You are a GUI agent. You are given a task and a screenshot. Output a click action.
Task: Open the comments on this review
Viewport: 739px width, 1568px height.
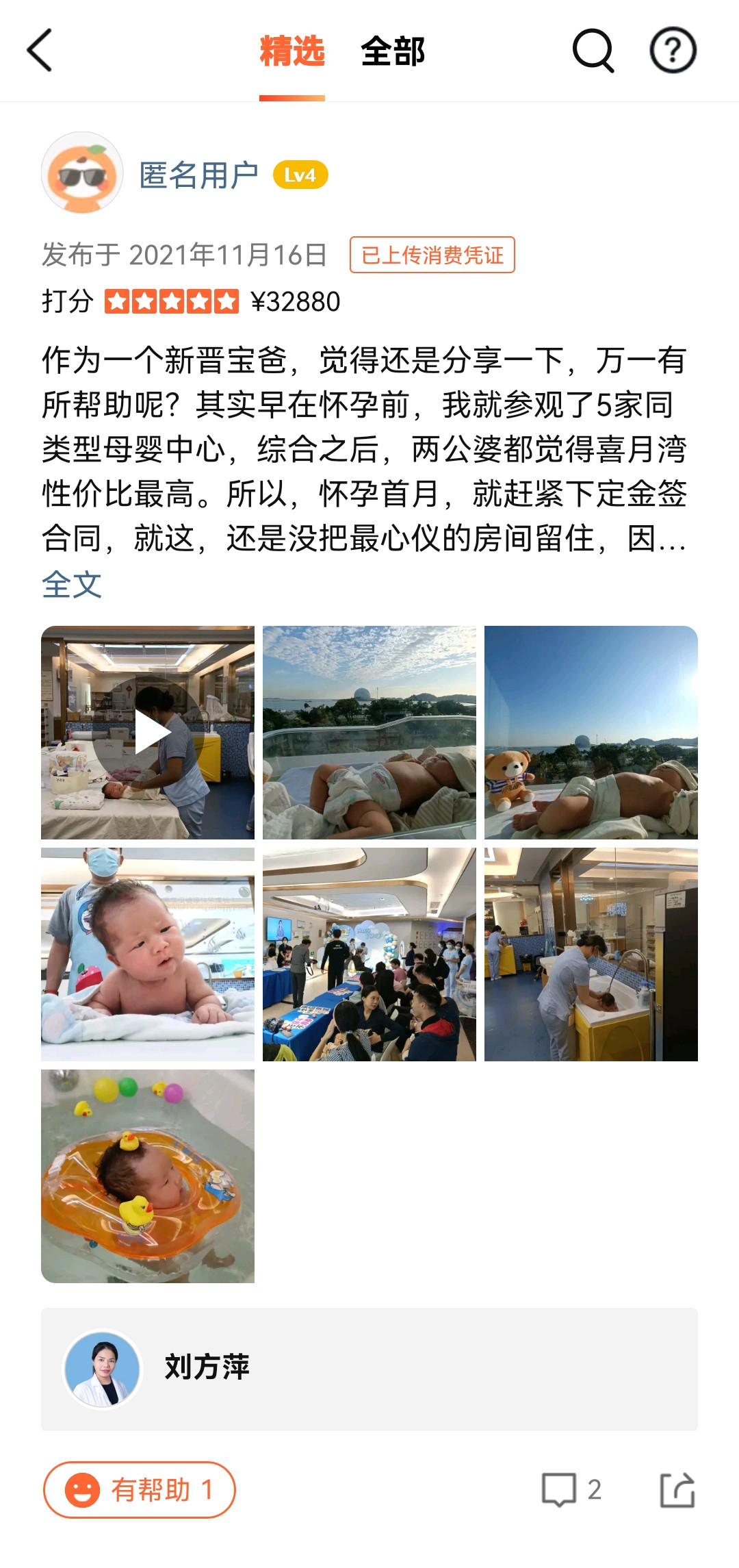coord(571,1490)
